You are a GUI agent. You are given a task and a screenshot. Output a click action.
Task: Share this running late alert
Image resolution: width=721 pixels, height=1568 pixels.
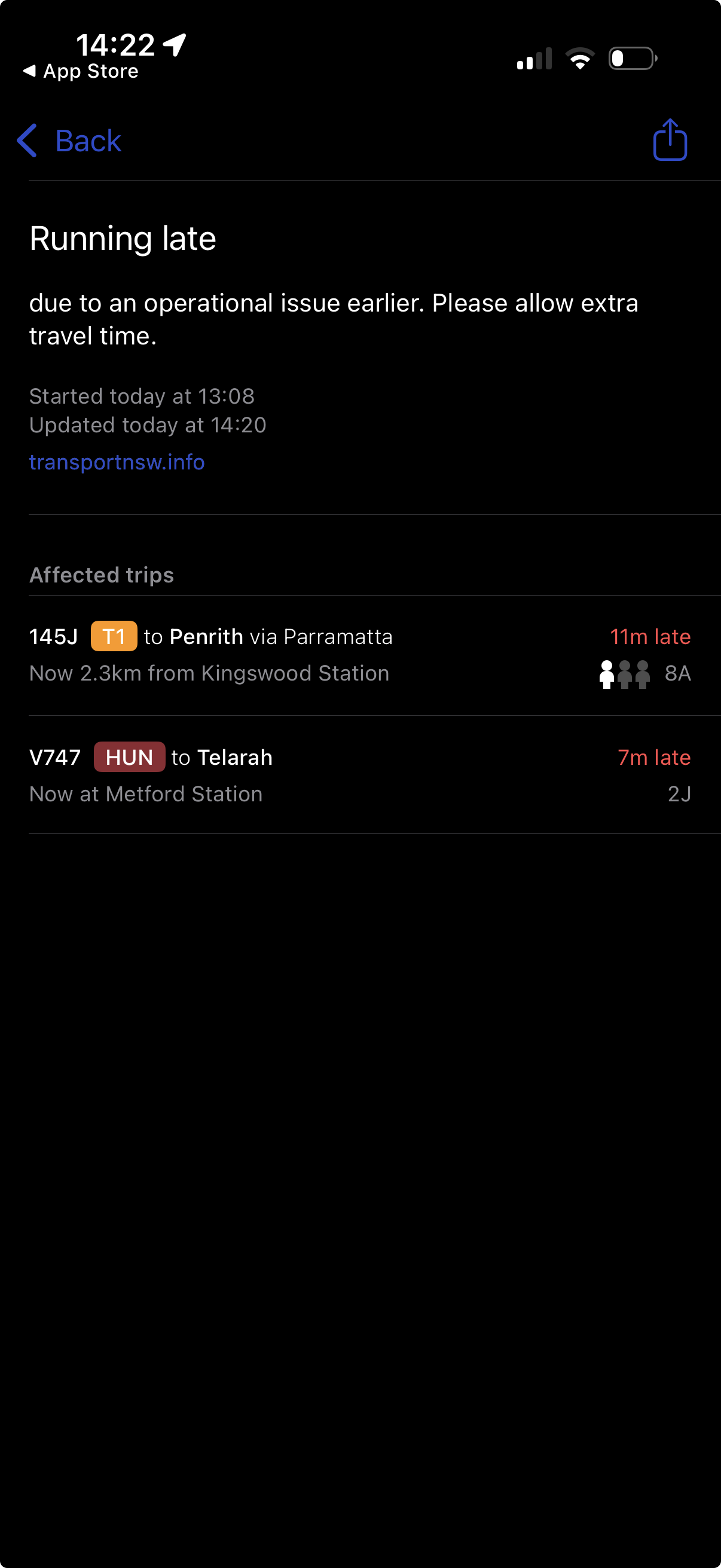click(x=670, y=140)
